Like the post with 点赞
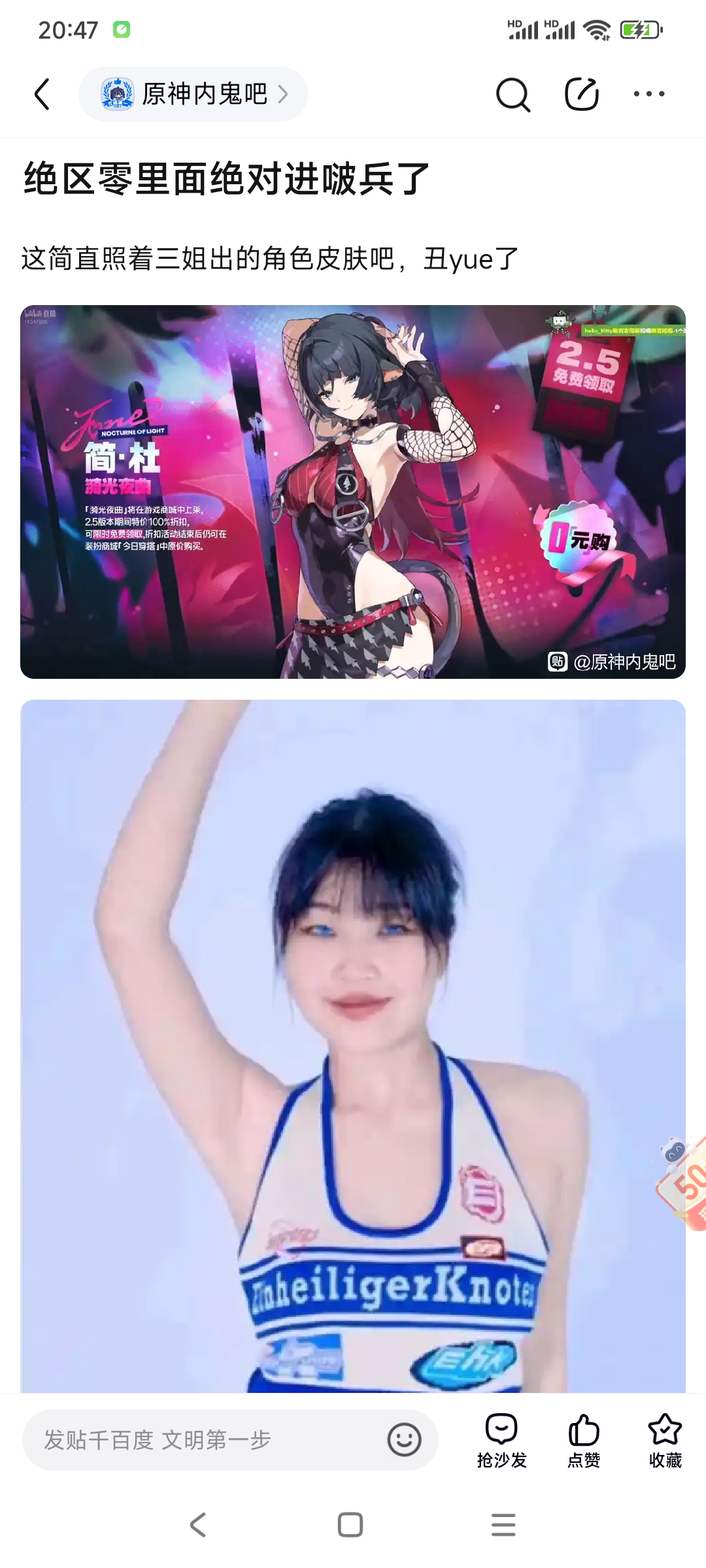The height and width of the screenshot is (1568, 706). click(x=584, y=1441)
